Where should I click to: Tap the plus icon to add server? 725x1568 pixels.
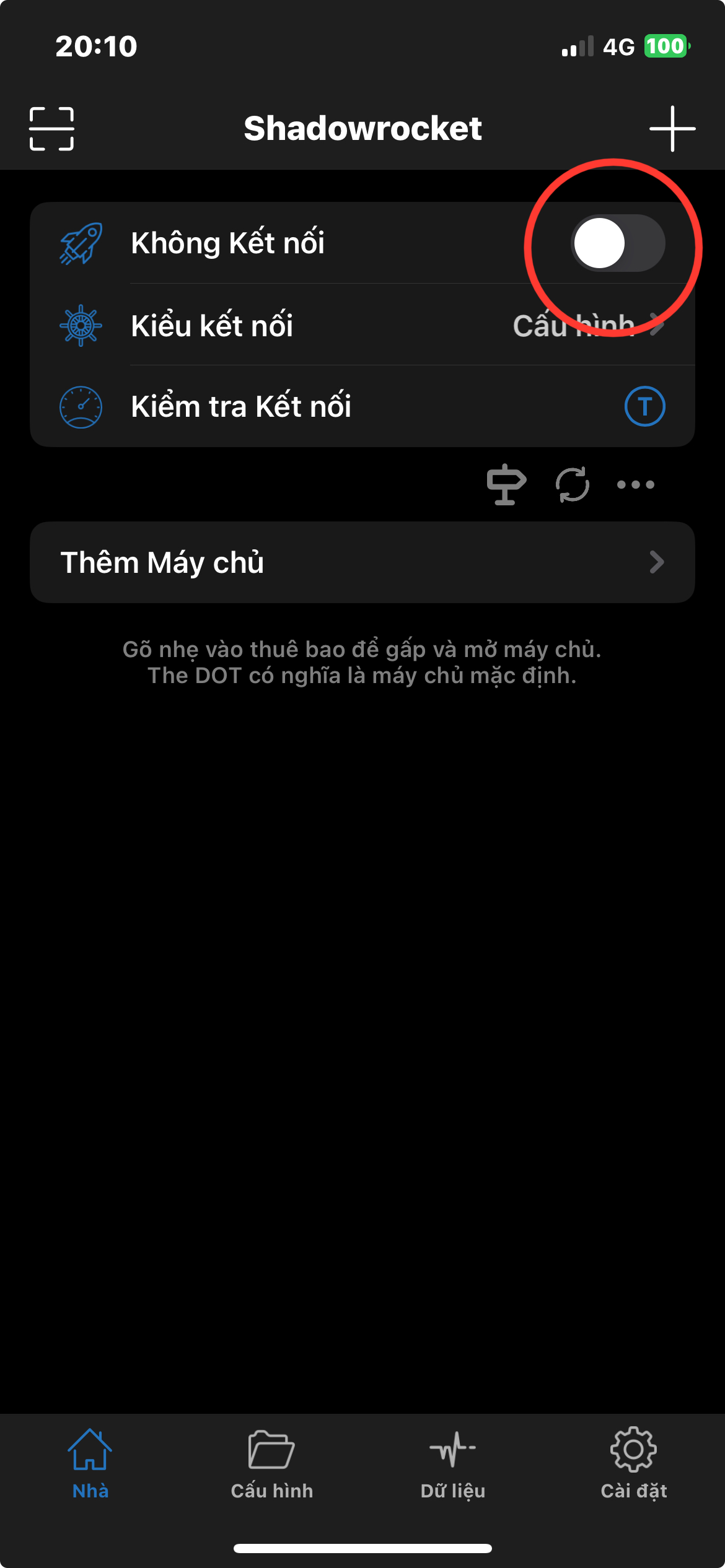tap(672, 129)
